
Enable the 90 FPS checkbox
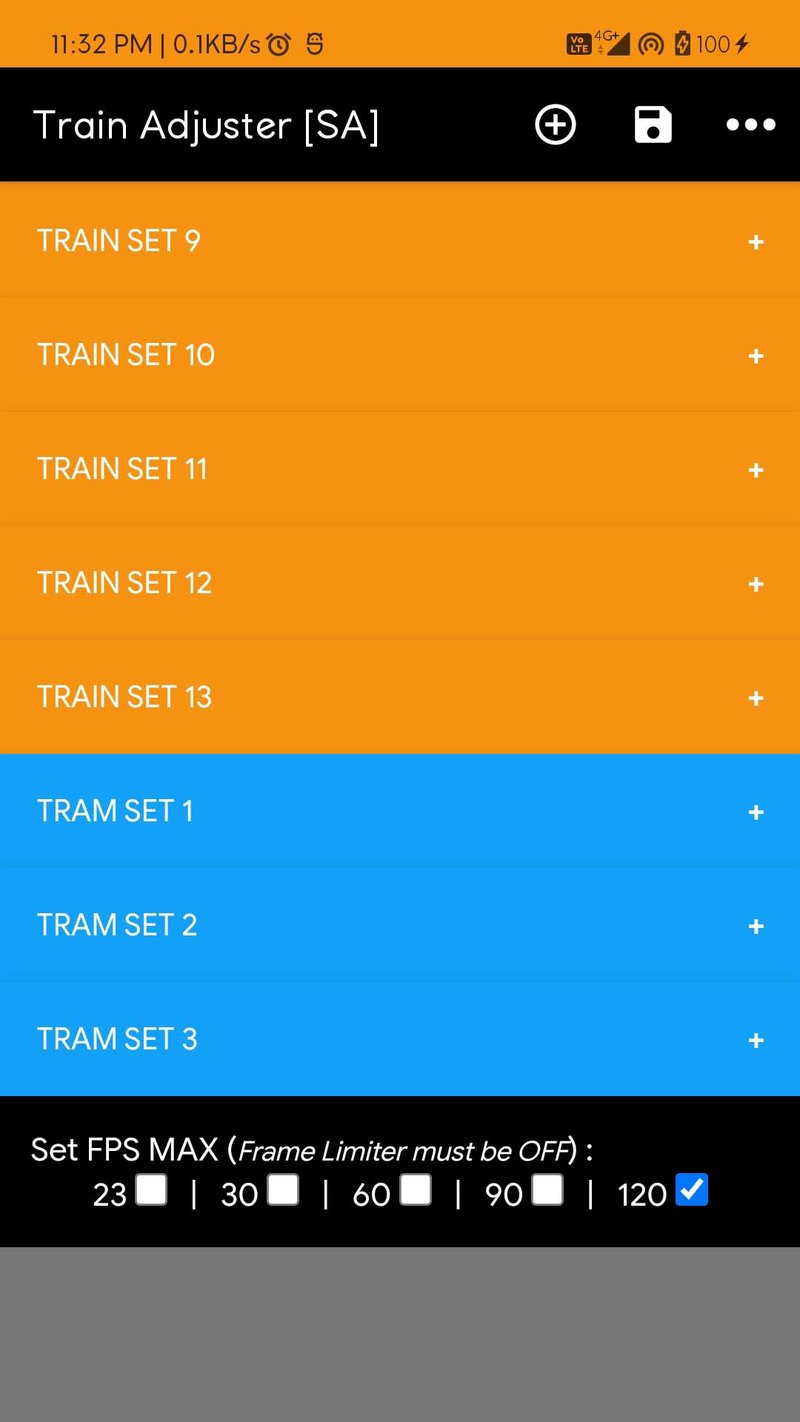547,1190
